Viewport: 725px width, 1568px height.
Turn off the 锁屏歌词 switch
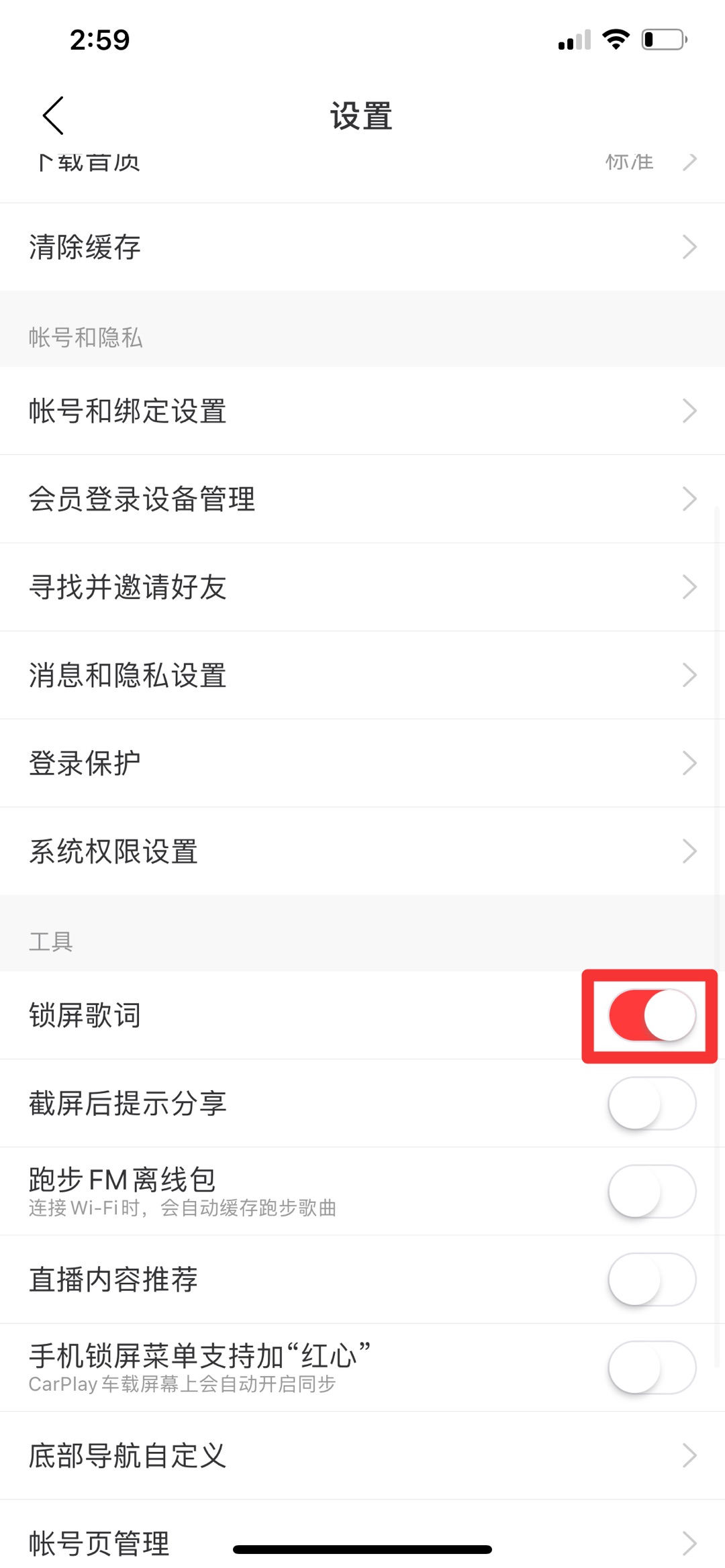[652, 1015]
